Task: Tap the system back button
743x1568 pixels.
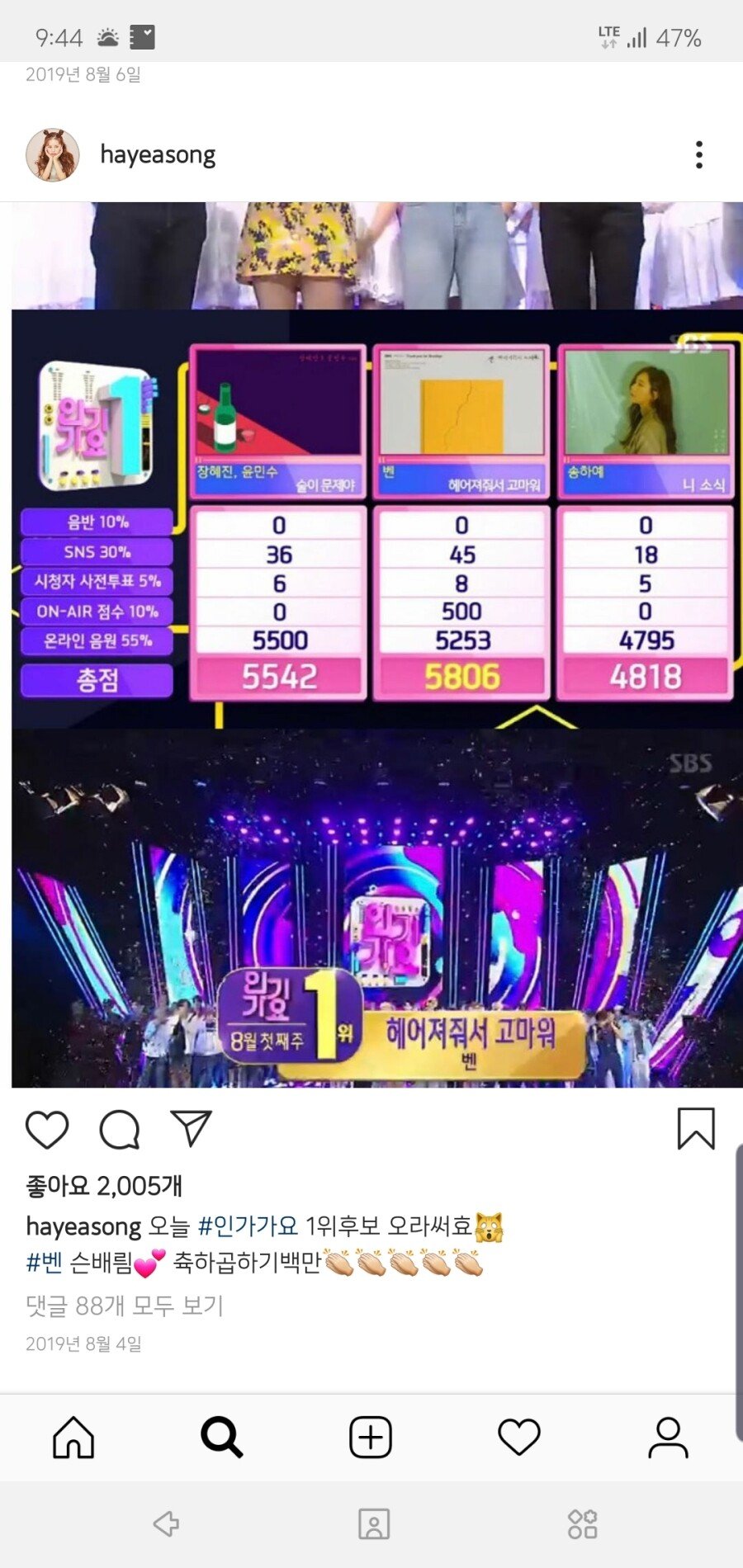Action: click(166, 1523)
